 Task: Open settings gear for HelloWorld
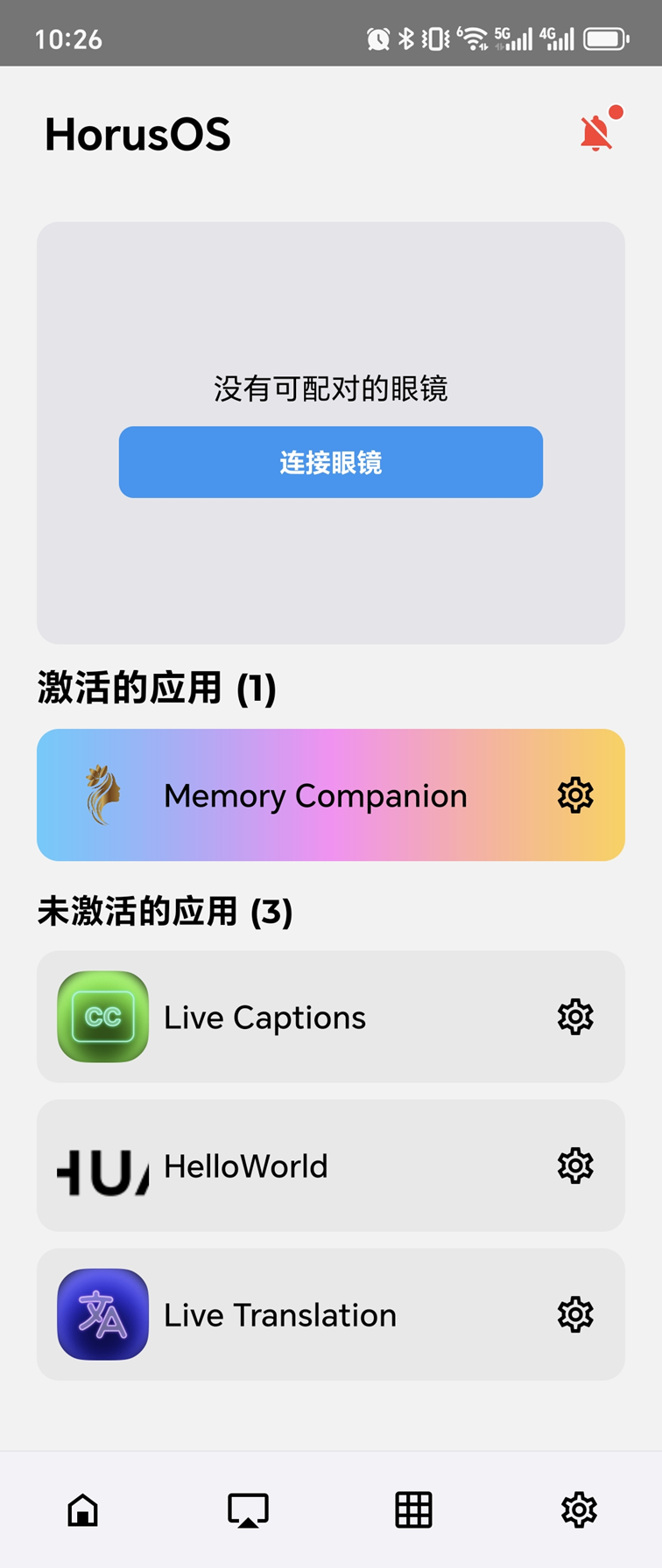(x=575, y=1165)
